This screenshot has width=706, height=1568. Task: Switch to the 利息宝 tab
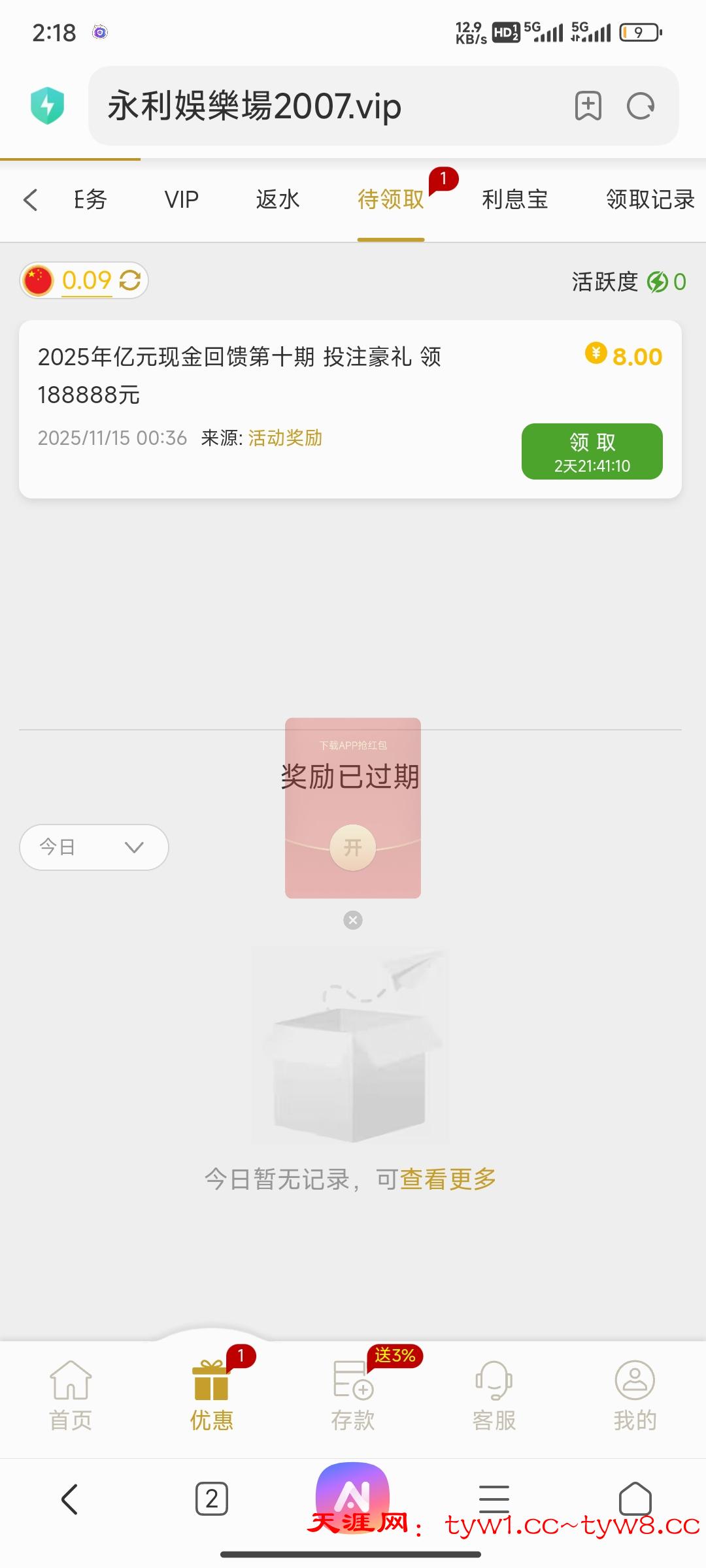(x=515, y=200)
